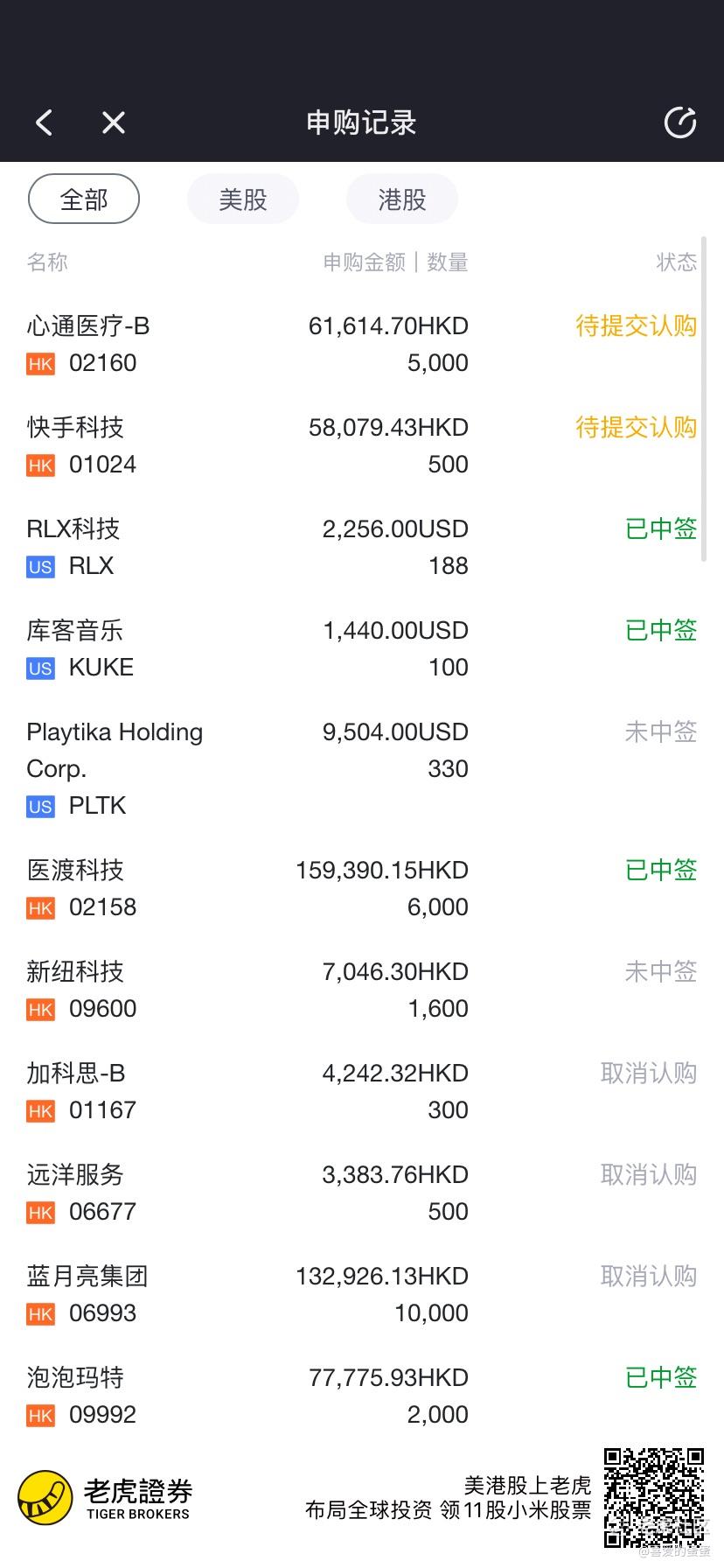Close the subscription records page
724x1568 pixels.
click(114, 122)
